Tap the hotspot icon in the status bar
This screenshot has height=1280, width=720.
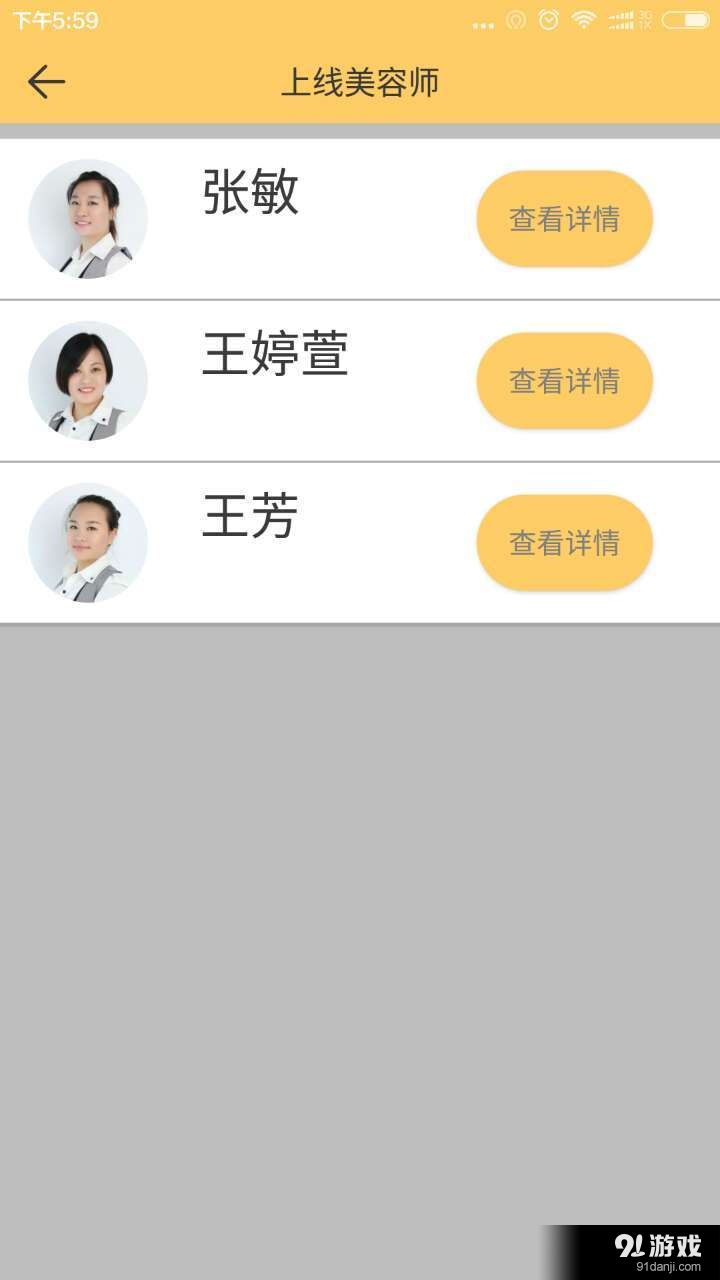(517, 18)
